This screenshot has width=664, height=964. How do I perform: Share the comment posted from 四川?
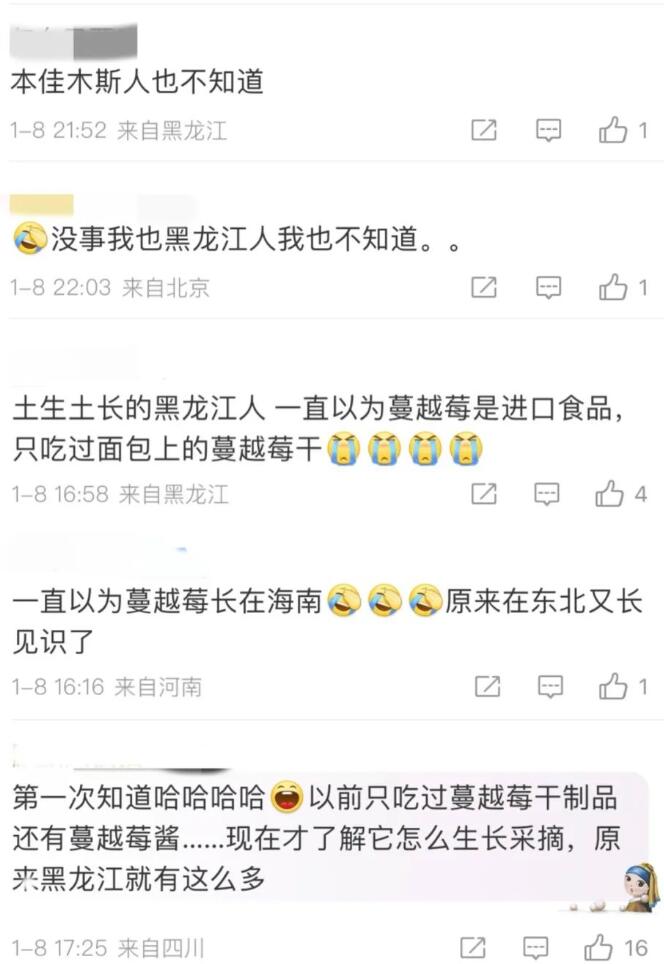(x=473, y=946)
